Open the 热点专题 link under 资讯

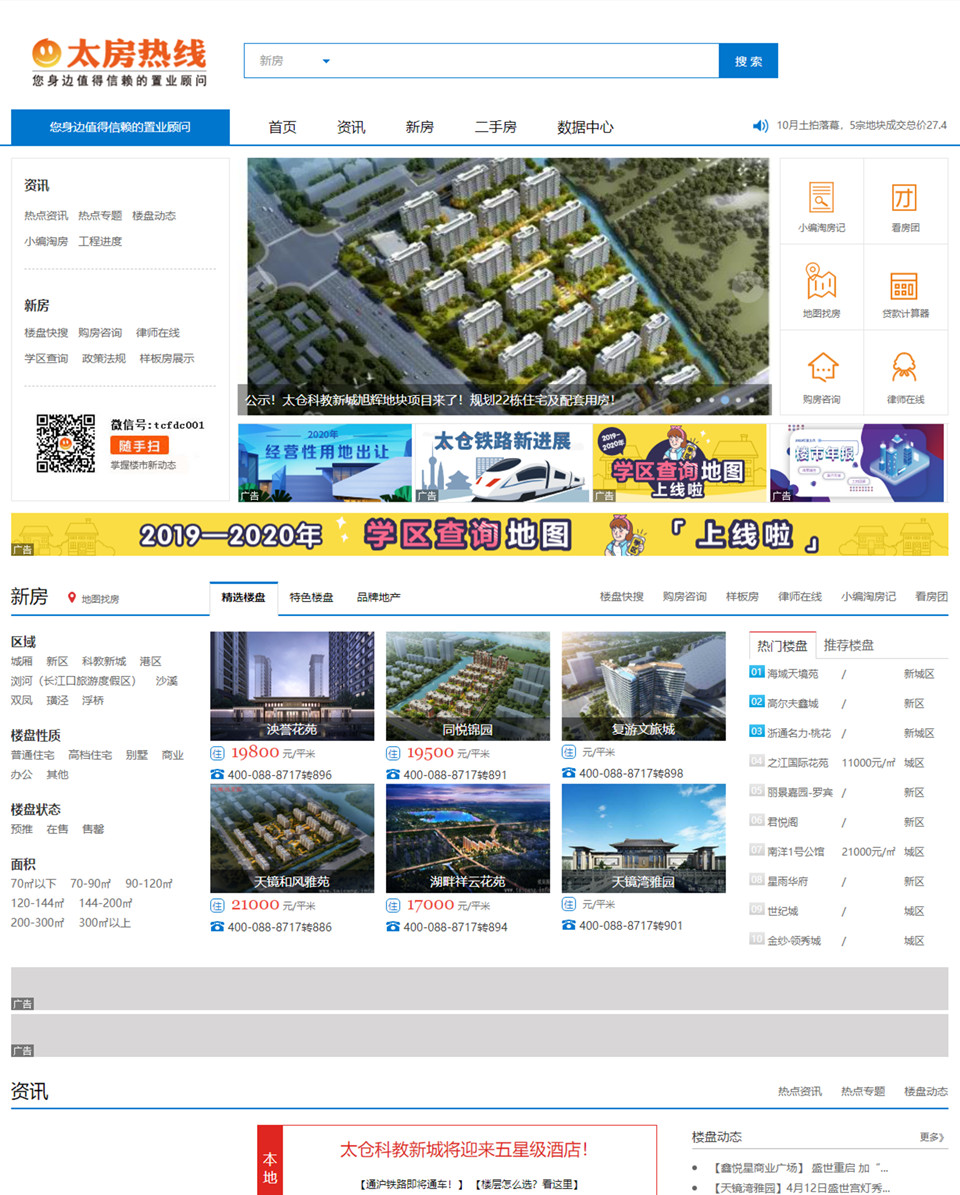100,215
